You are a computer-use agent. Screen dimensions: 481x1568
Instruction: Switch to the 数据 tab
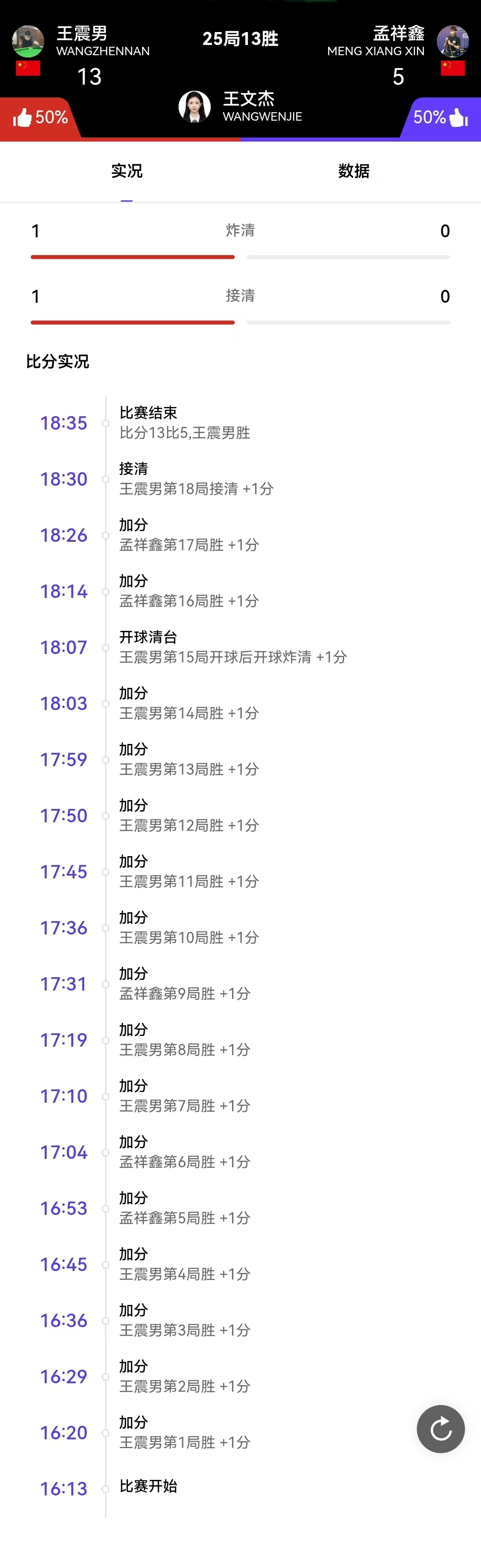354,171
